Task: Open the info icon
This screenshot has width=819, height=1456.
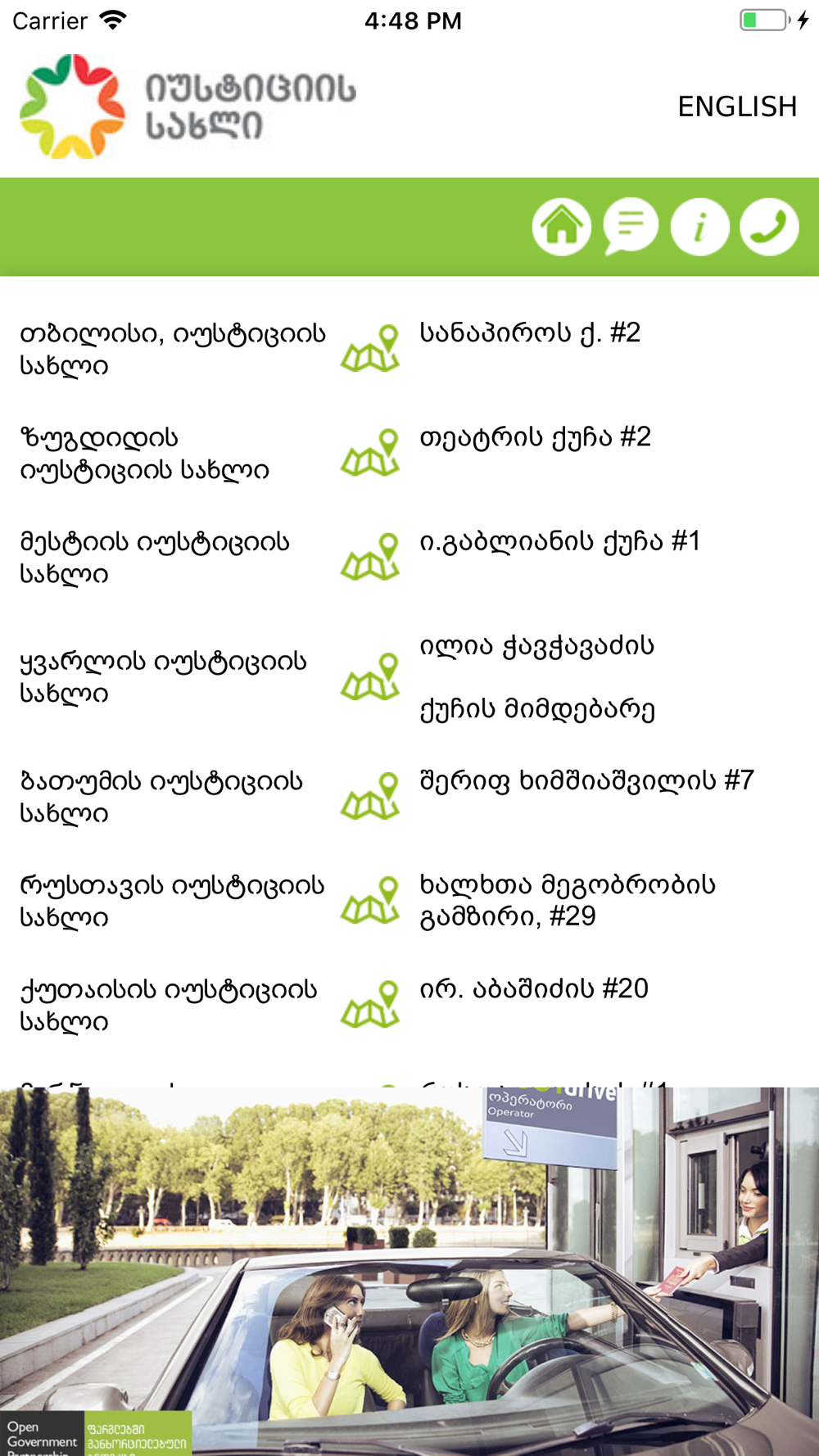Action: 699,226
